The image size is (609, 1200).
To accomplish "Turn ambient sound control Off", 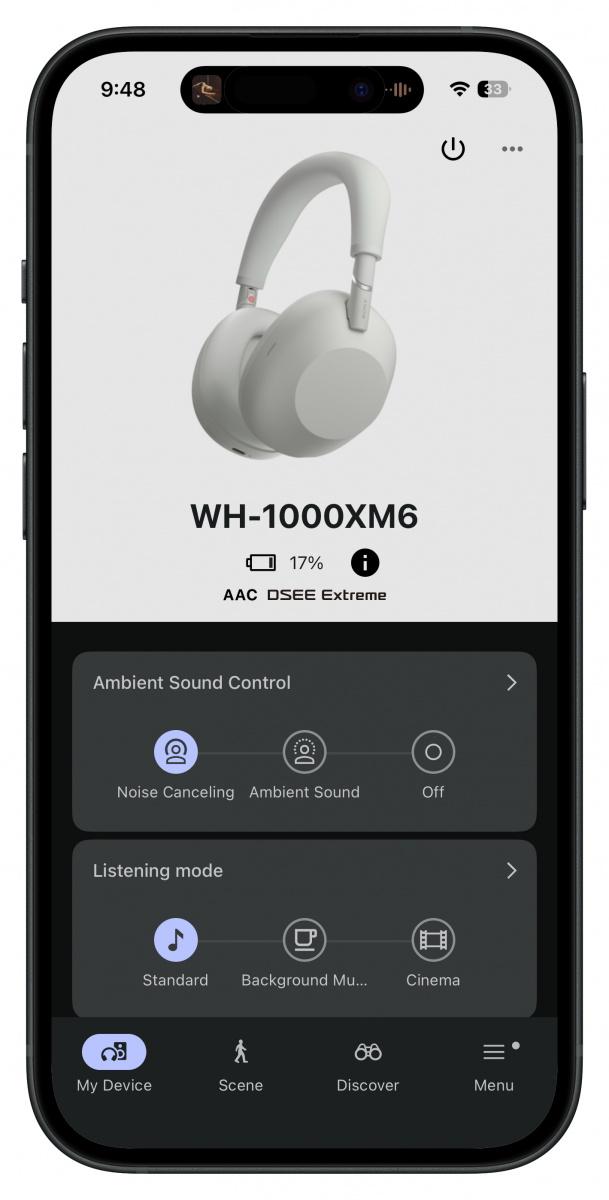I will (433, 752).
